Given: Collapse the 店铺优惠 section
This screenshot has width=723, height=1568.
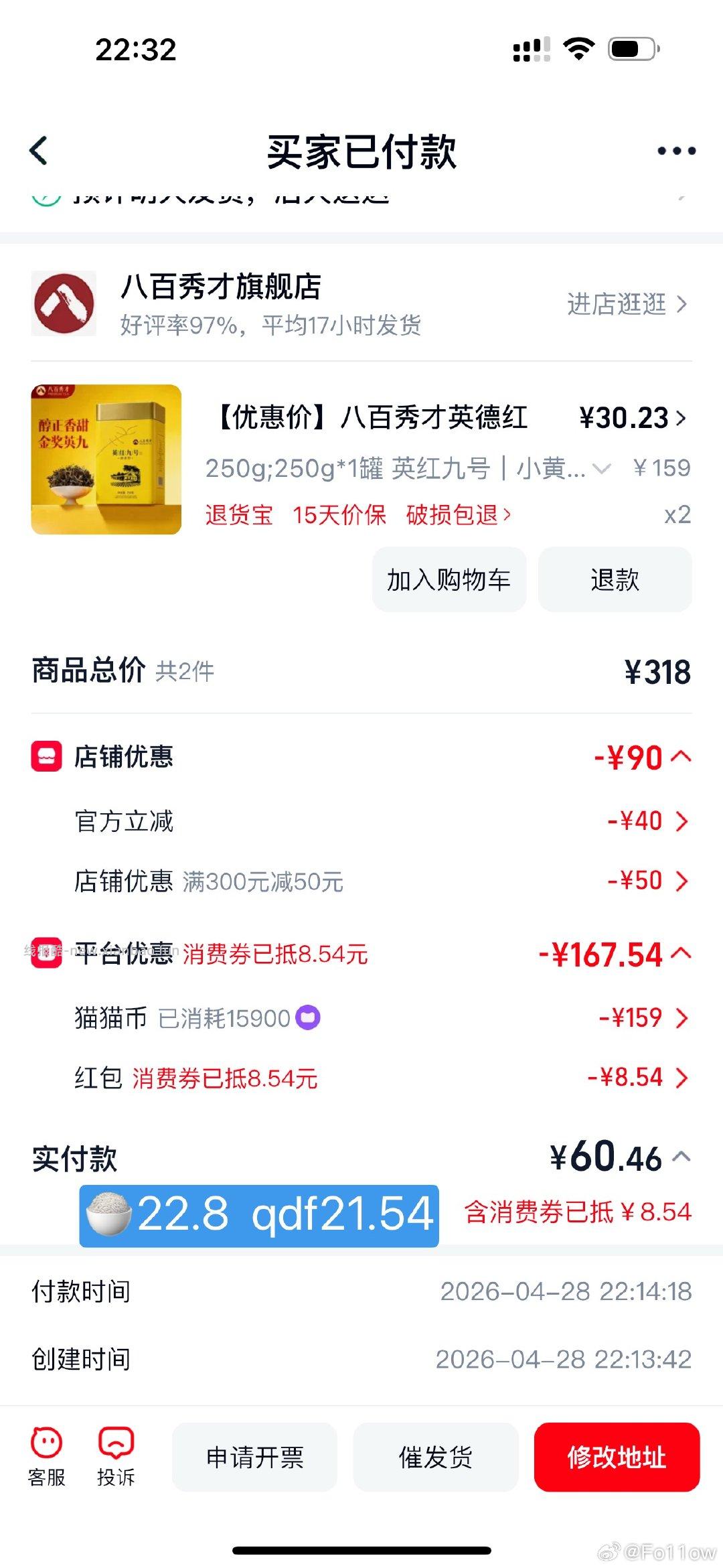Looking at the screenshot, I should pos(681,756).
